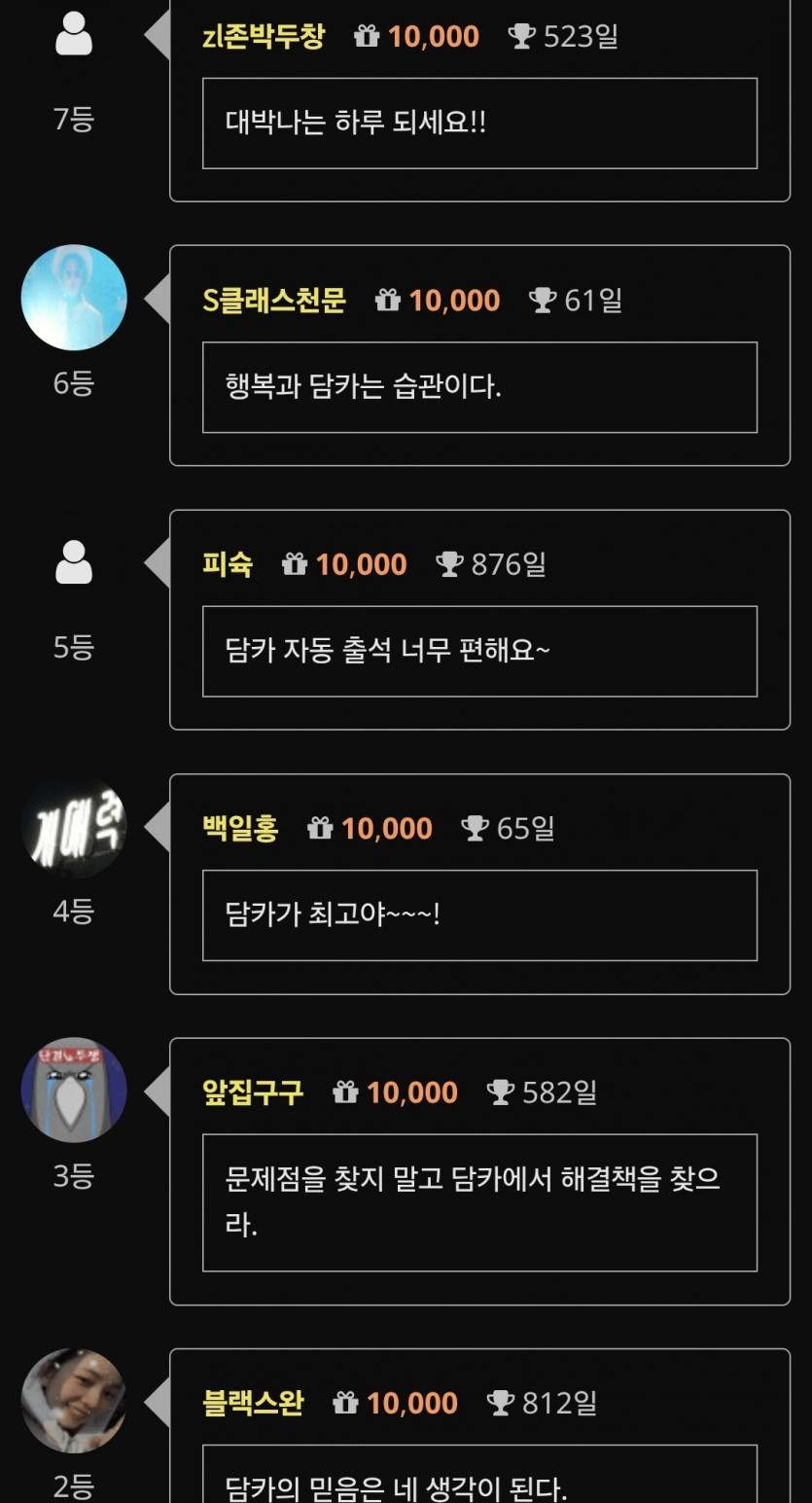The image size is (812, 1503).
Task: Open 백일홍's profile picture
Action: [73, 826]
